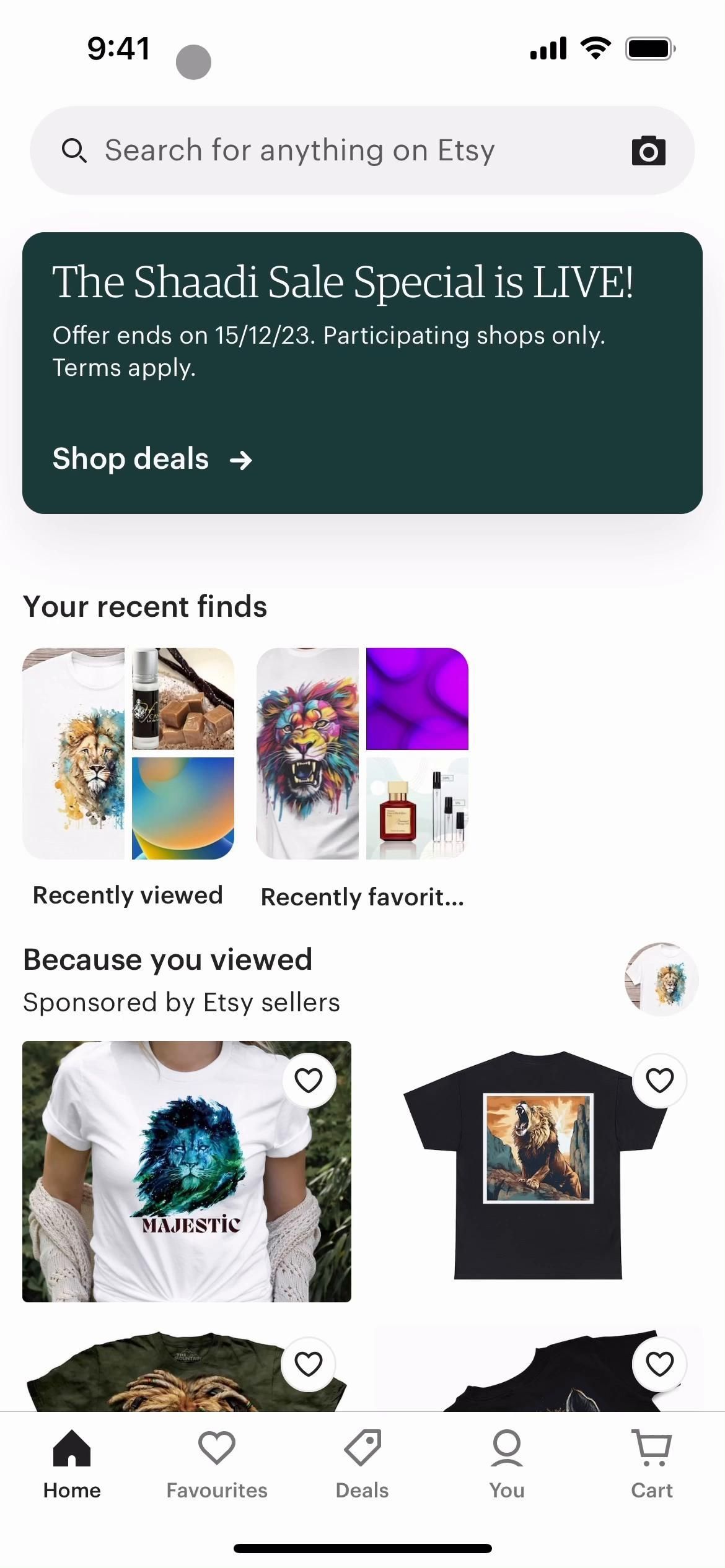Viewport: 725px width, 1568px height.
Task: Open the You profile tab
Action: [507, 1464]
